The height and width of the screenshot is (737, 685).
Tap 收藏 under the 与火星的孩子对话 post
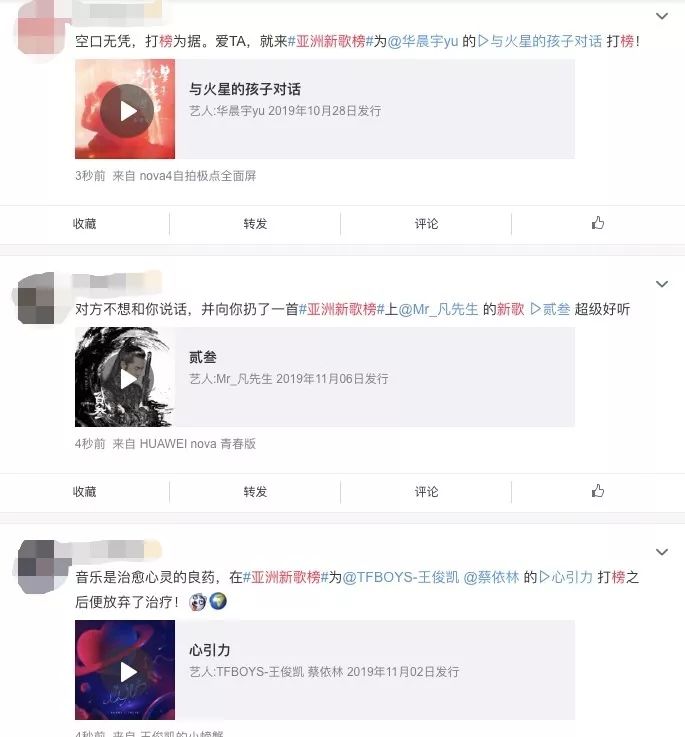click(85, 224)
